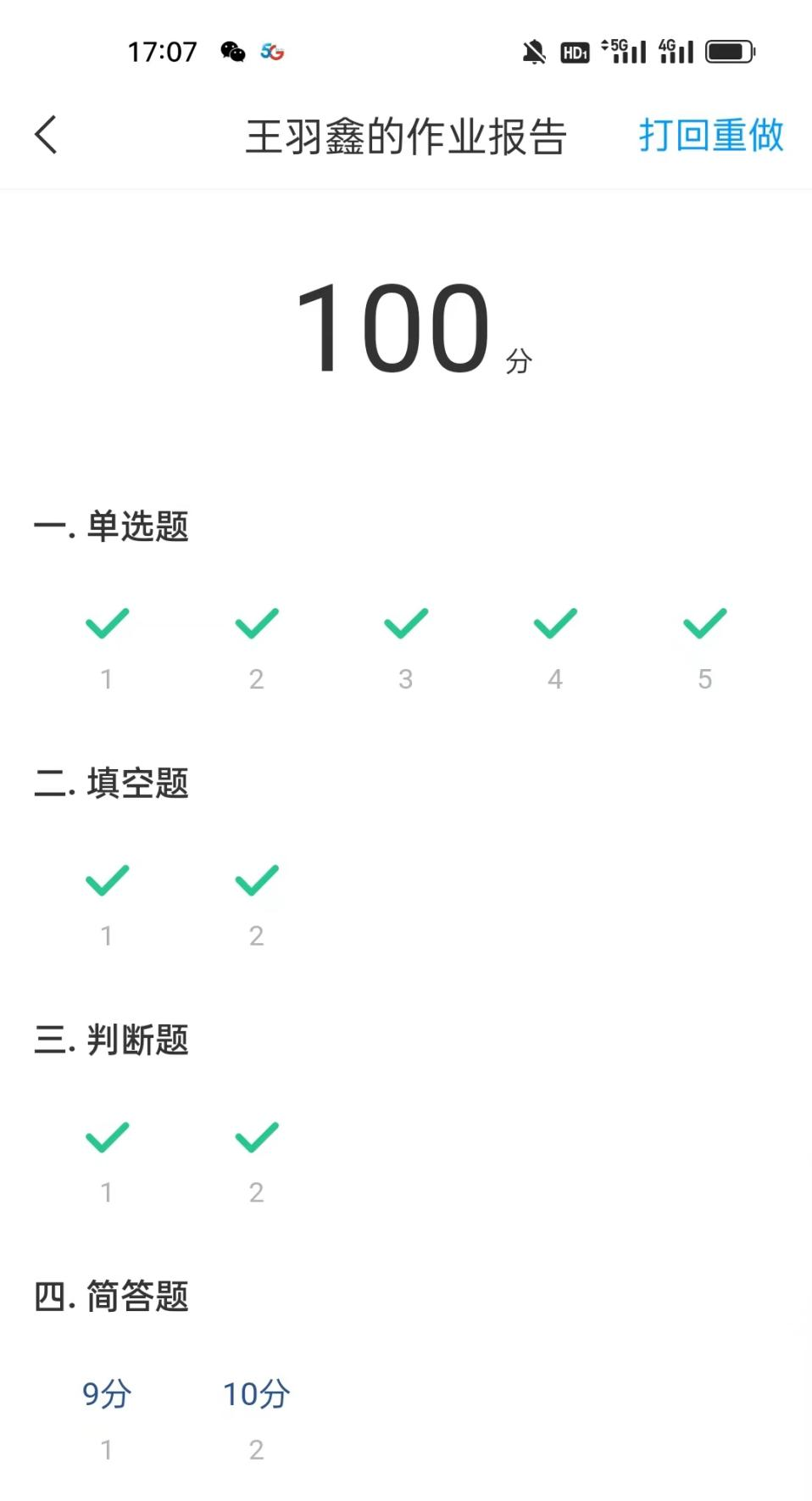View single-choice question 3 result

click(x=405, y=646)
